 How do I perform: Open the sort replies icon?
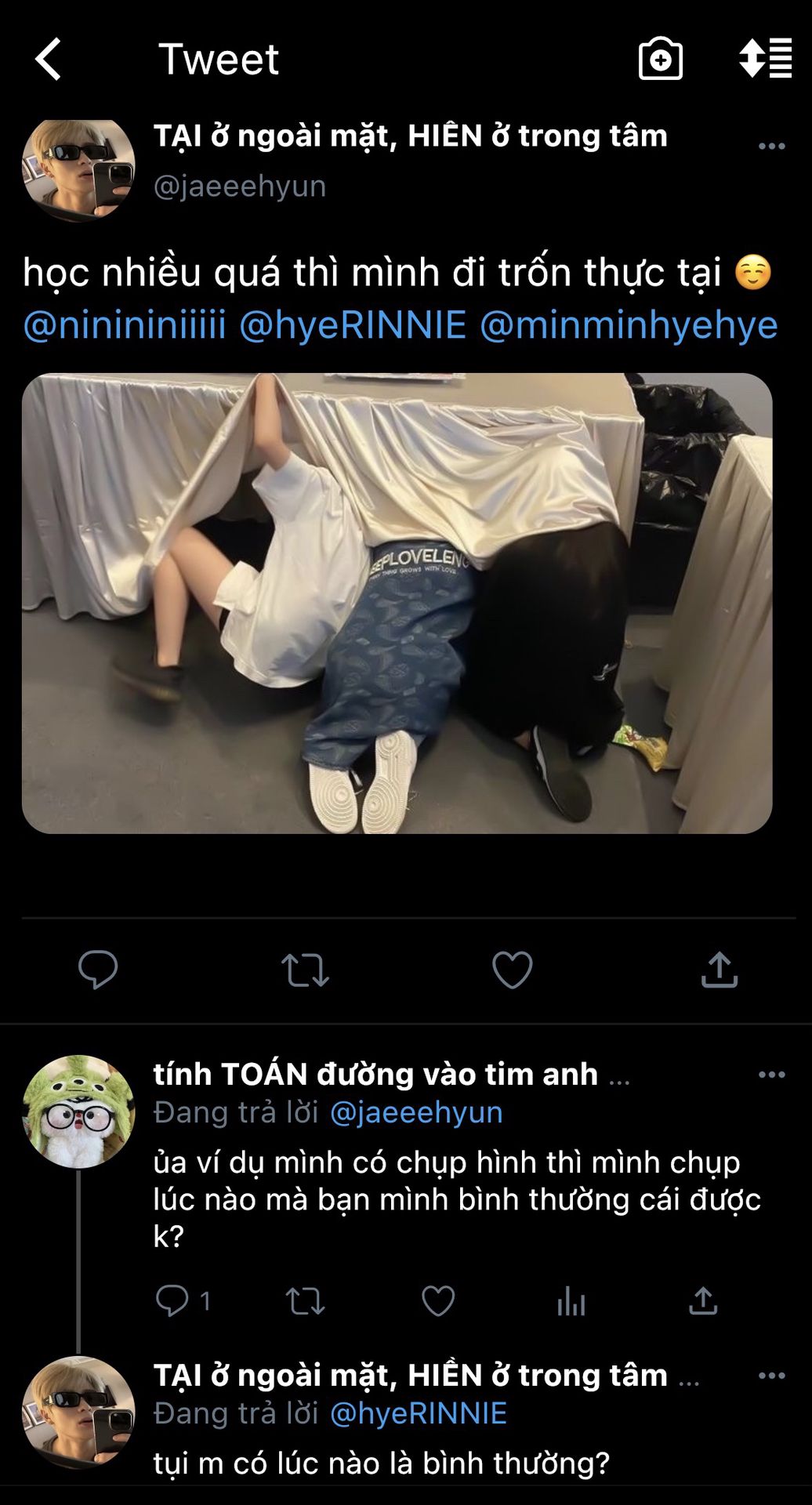765,60
